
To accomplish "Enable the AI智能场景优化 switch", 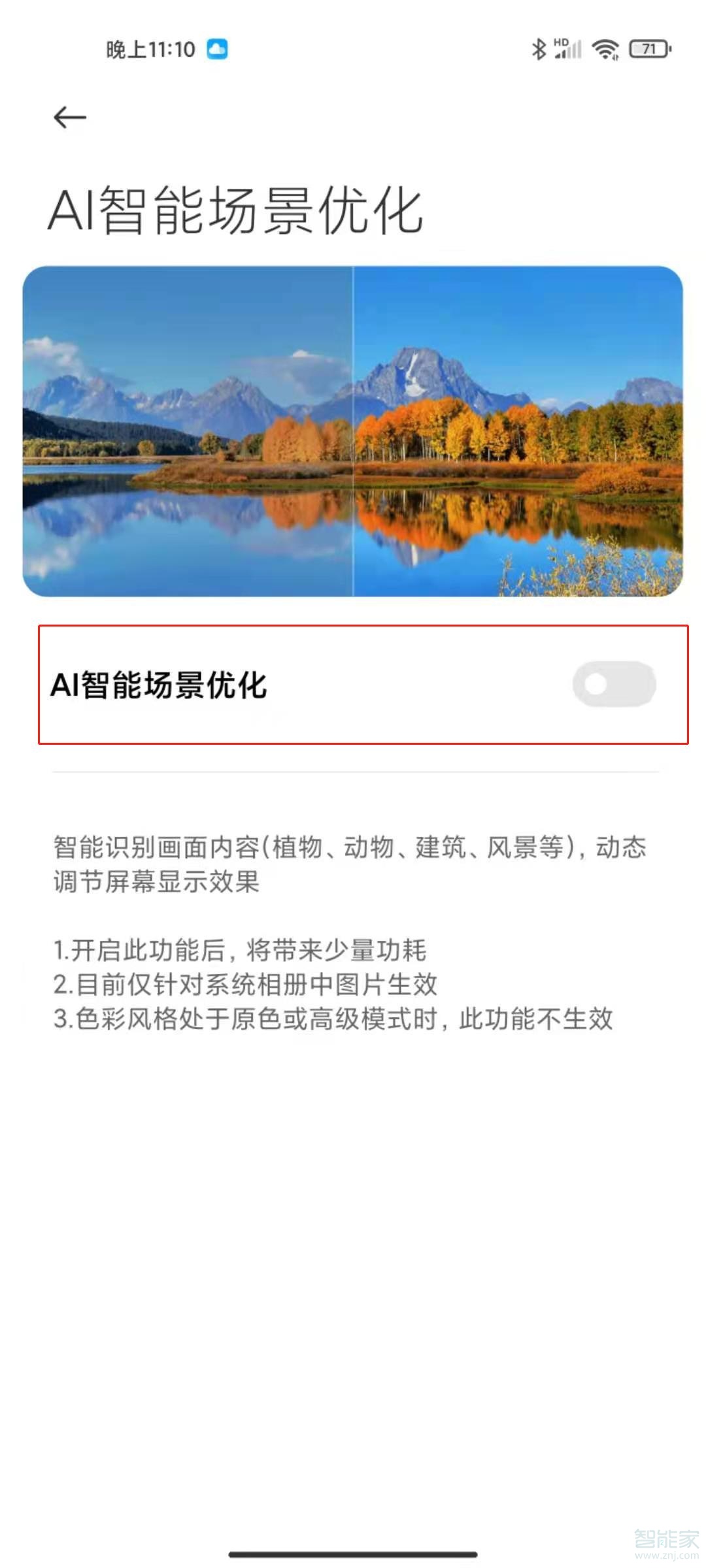I will 614,684.
